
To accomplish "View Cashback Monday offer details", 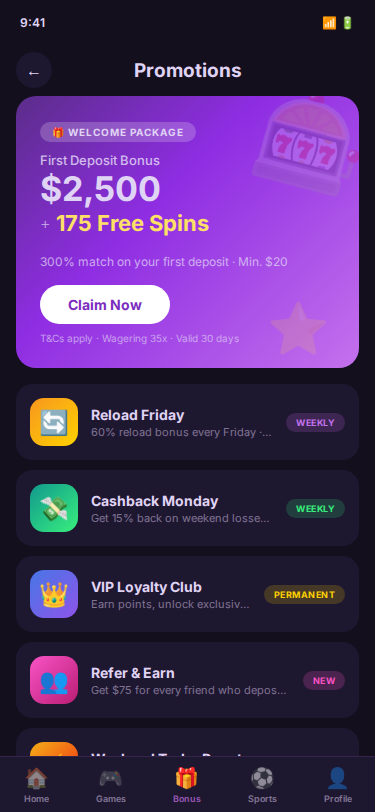I will coord(188,508).
